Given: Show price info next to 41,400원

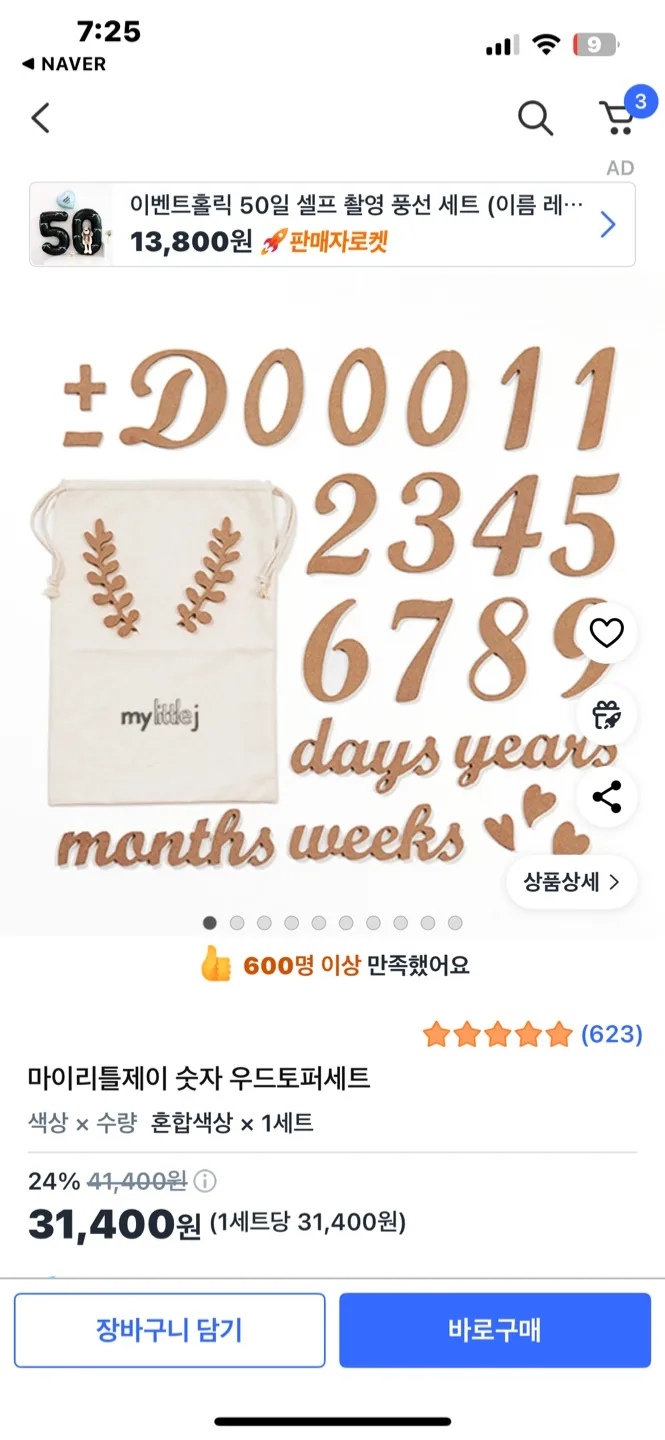Looking at the screenshot, I should click(x=204, y=1182).
